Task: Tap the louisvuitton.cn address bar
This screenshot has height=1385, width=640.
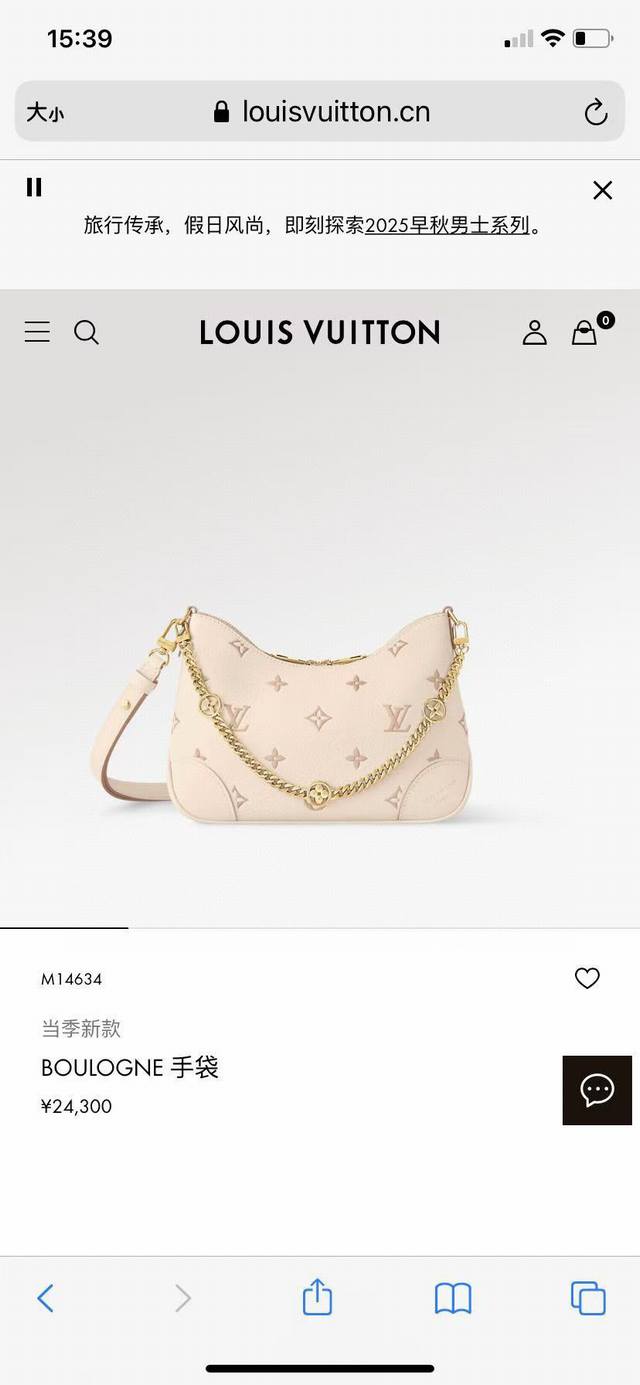Action: tap(322, 112)
